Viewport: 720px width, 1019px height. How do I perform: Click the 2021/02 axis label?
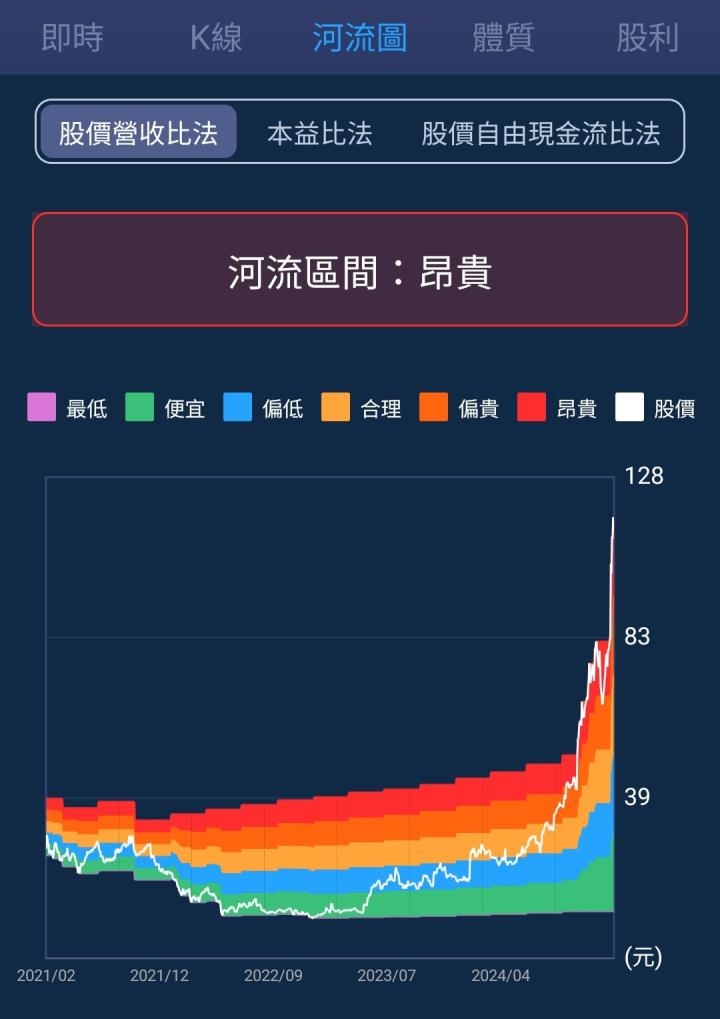click(47, 976)
